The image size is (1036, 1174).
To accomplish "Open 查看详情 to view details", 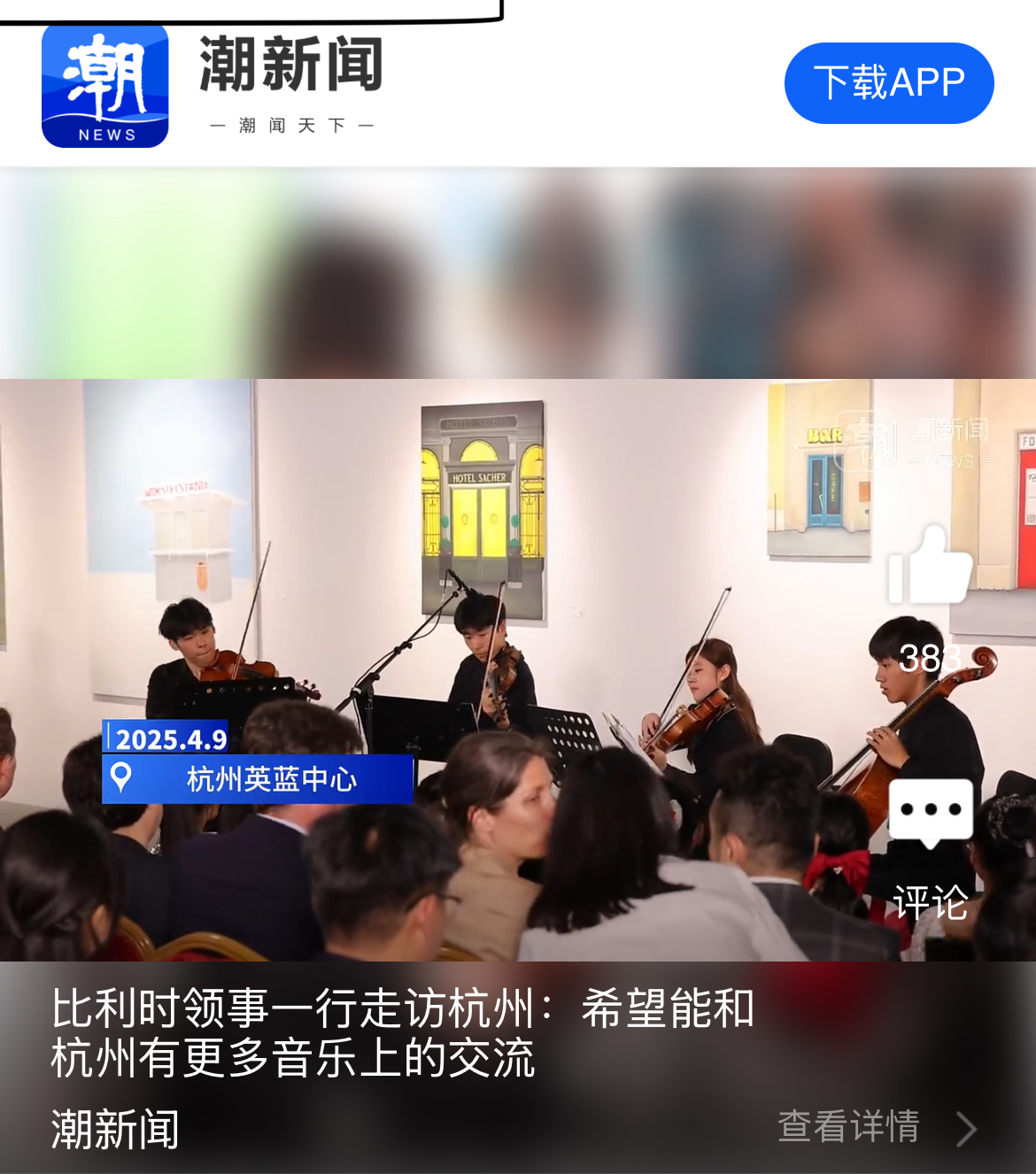I will (x=877, y=1128).
